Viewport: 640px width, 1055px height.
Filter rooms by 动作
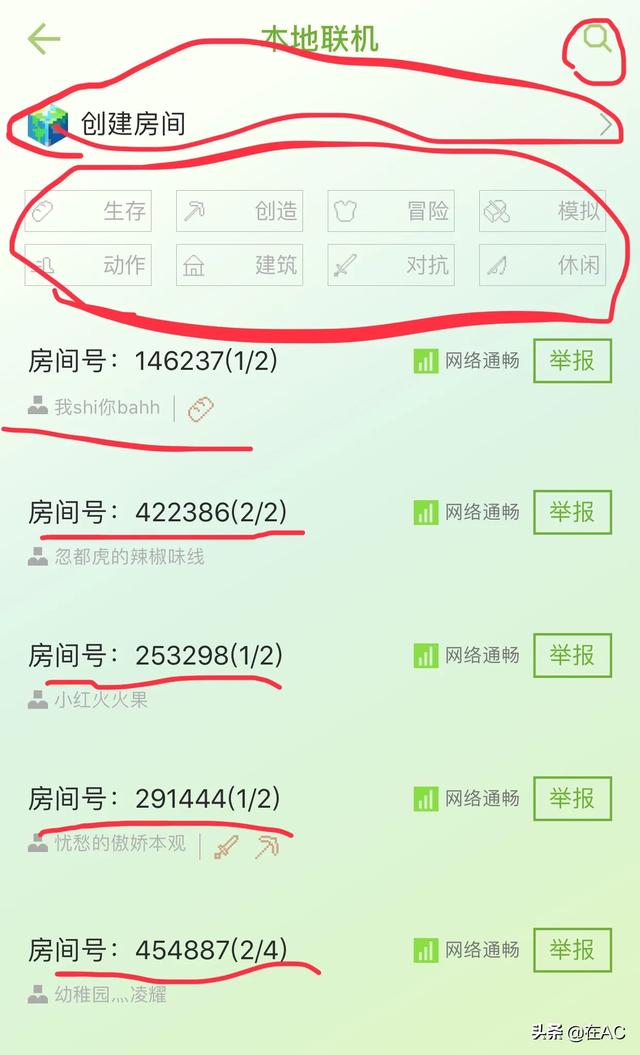[88, 265]
